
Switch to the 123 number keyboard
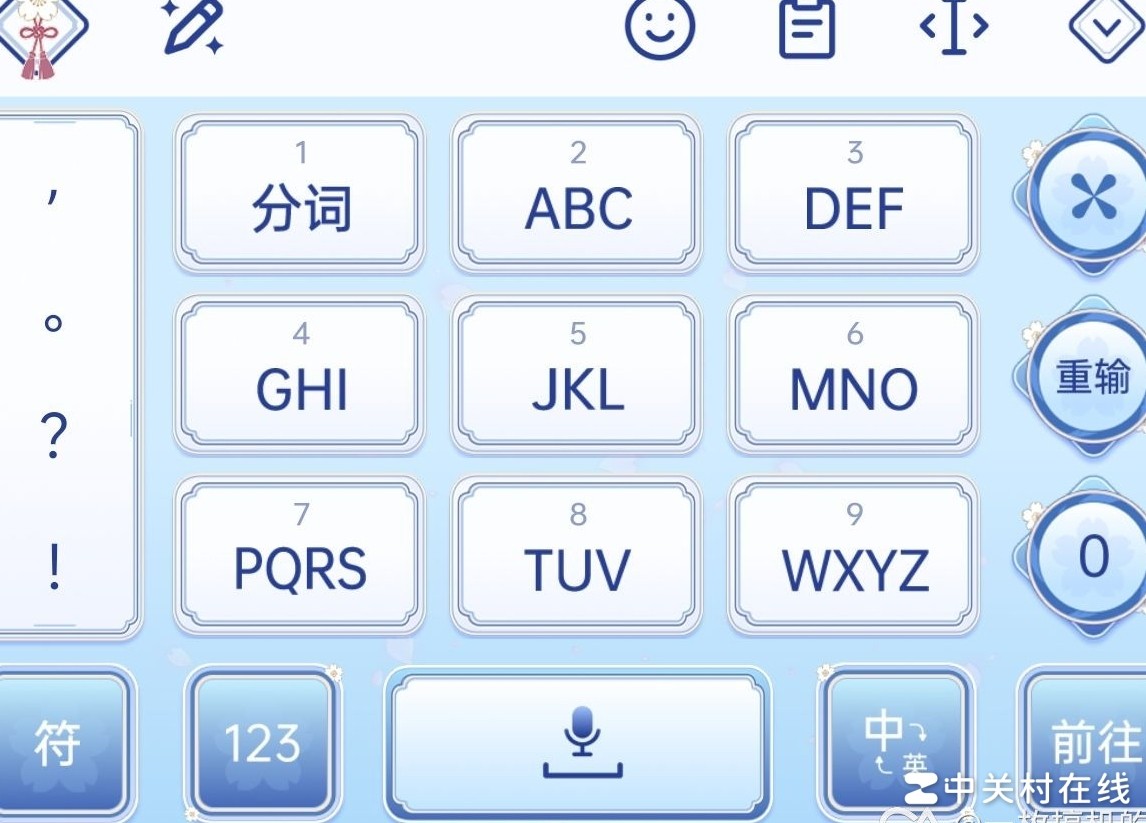tap(262, 744)
